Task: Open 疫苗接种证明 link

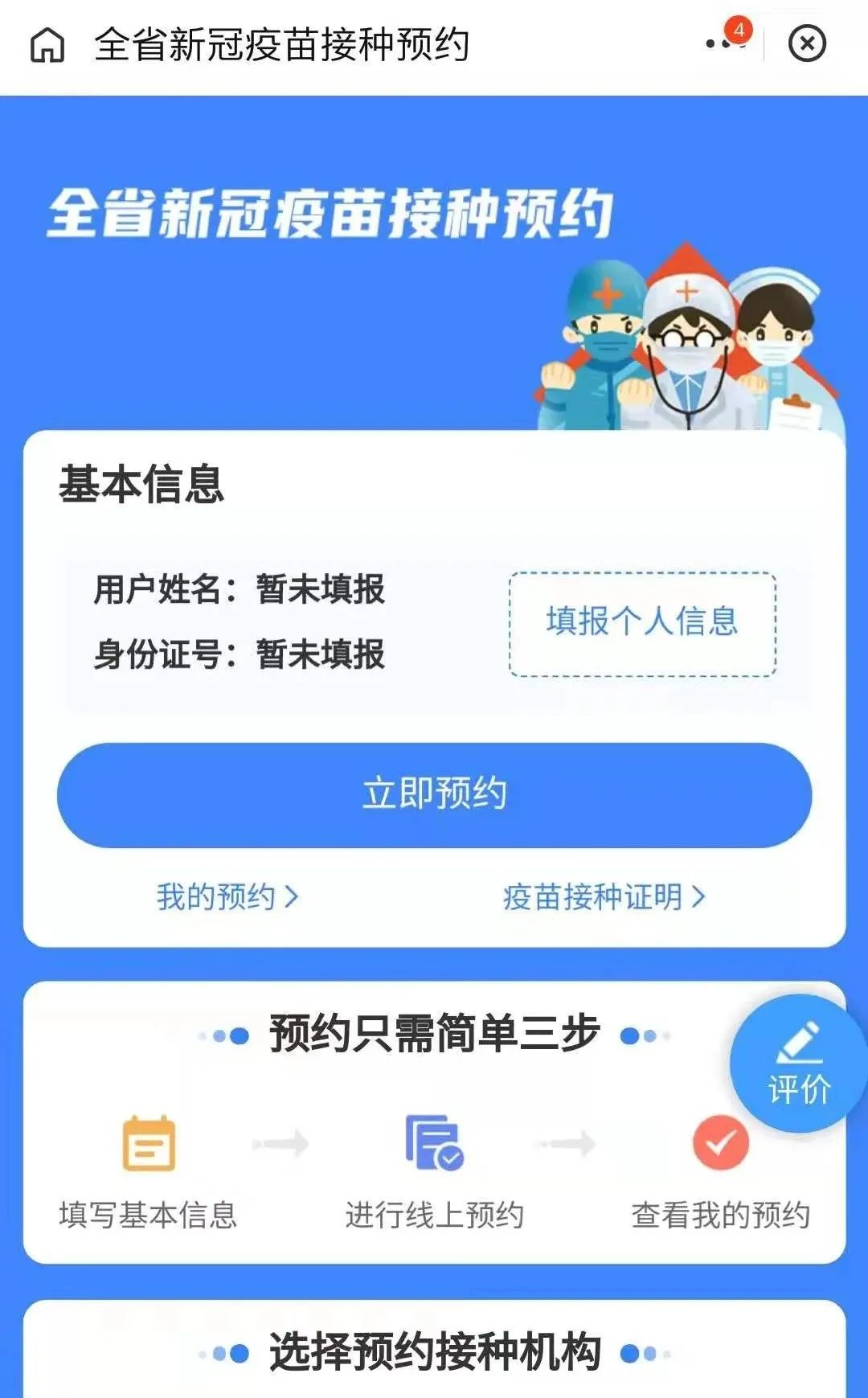Action: click(604, 896)
